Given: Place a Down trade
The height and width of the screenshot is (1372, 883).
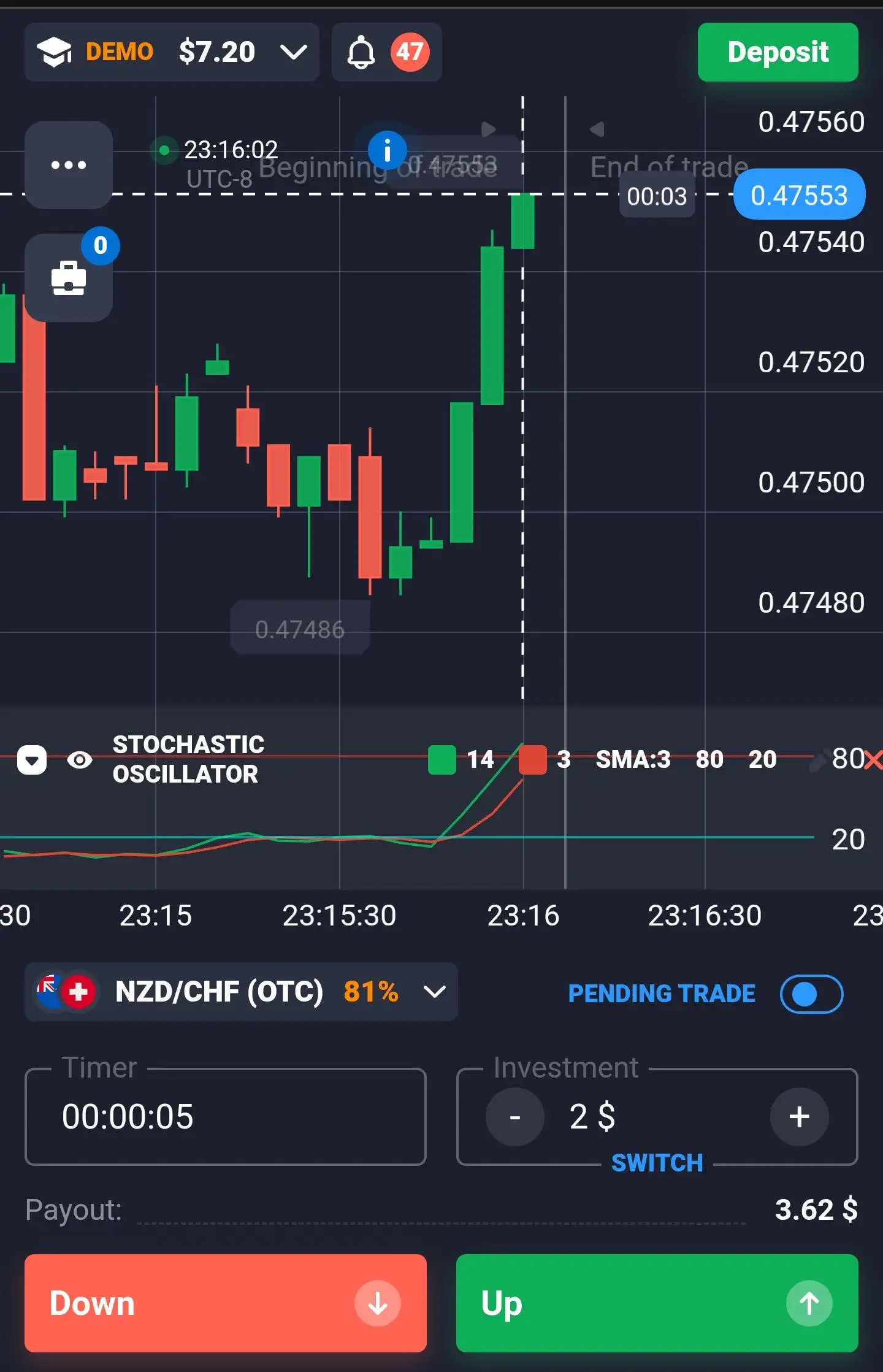Looking at the screenshot, I should pos(225,1303).
